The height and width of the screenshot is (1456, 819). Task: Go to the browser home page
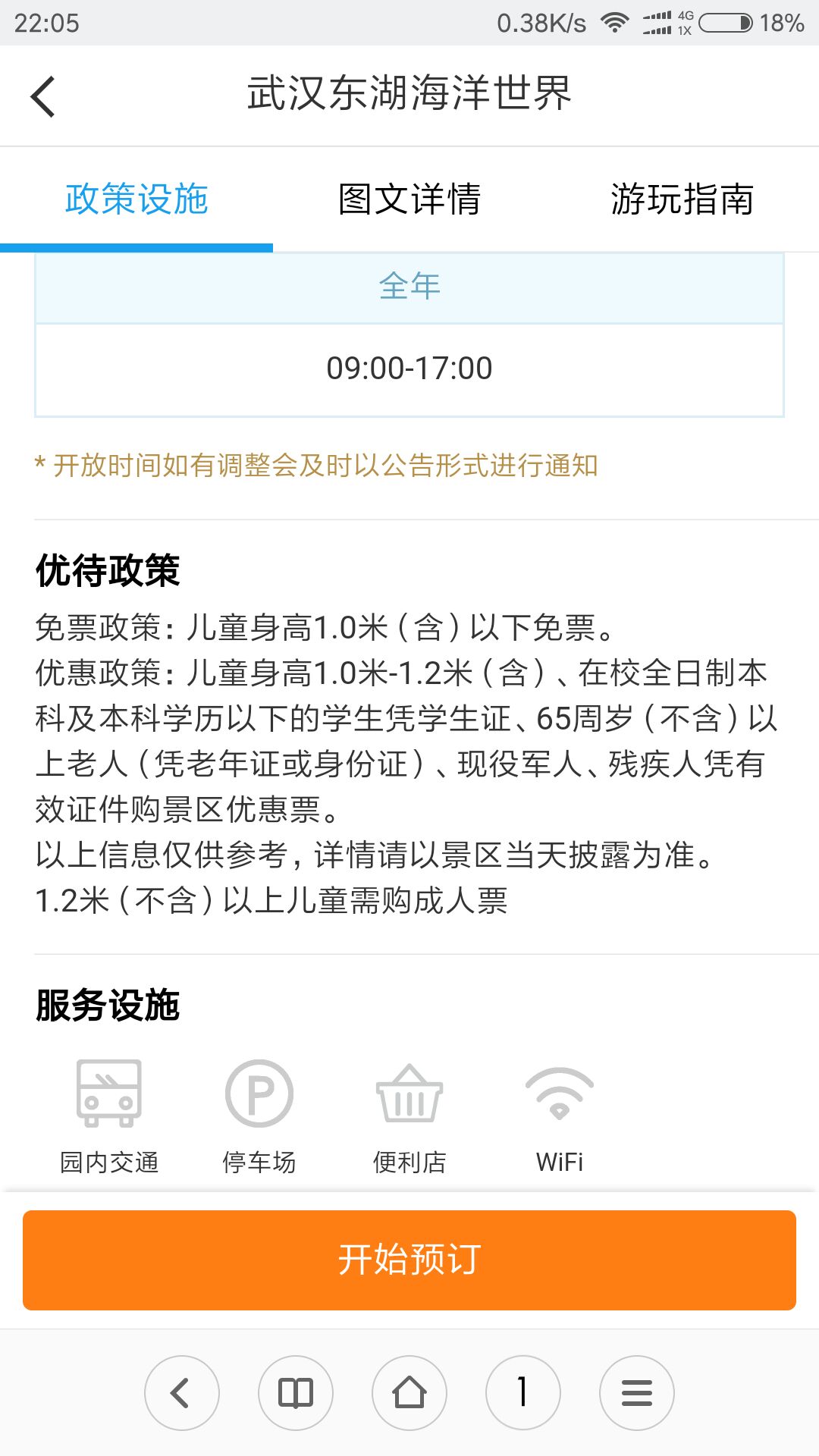point(409,1393)
